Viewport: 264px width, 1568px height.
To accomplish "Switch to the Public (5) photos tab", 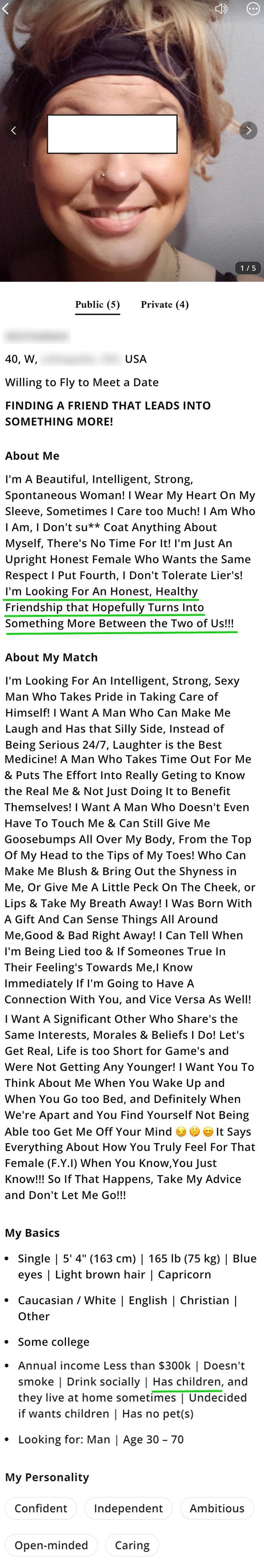I will click(97, 304).
